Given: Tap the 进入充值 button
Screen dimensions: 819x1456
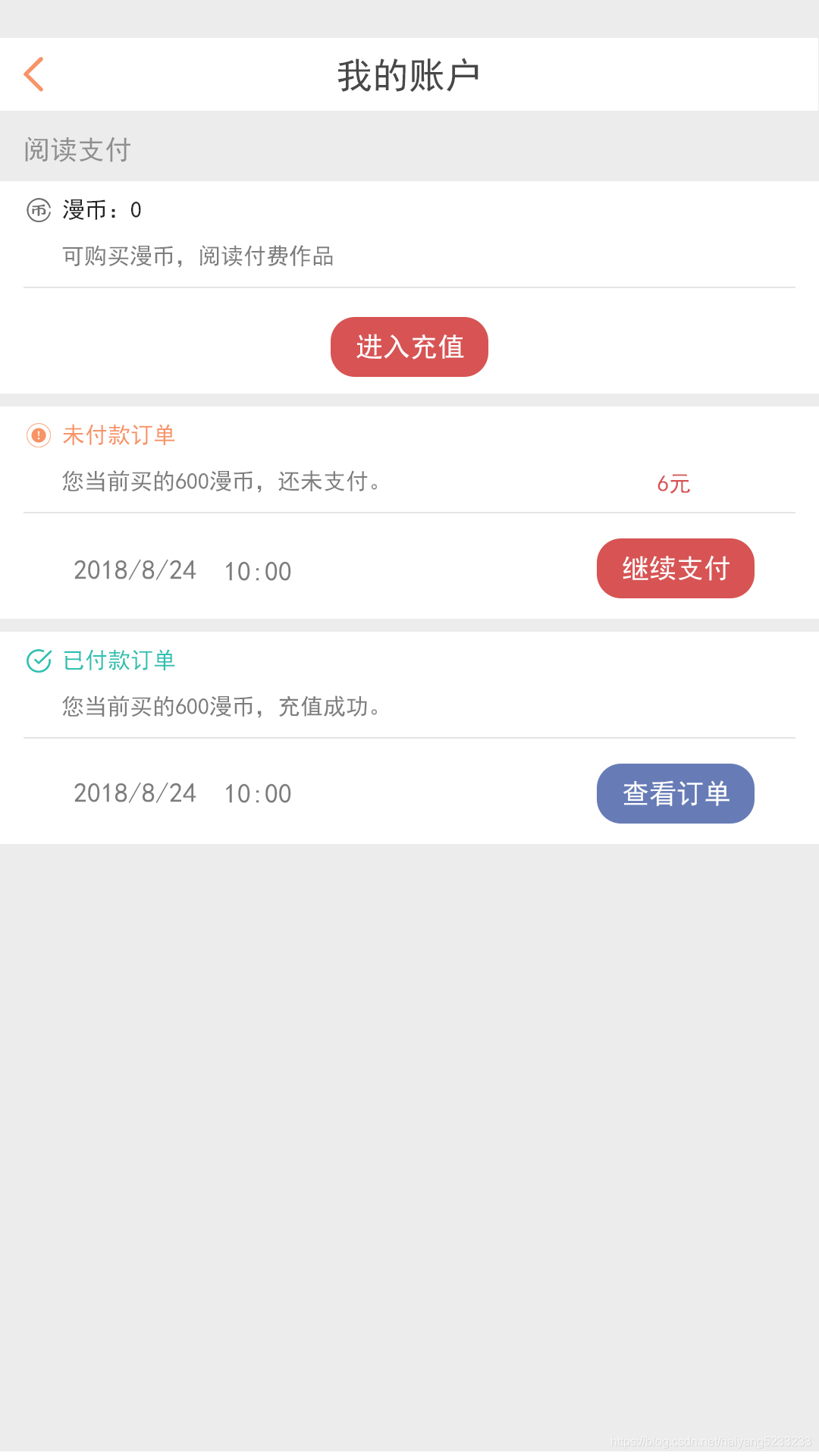Looking at the screenshot, I should click(x=409, y=347).
